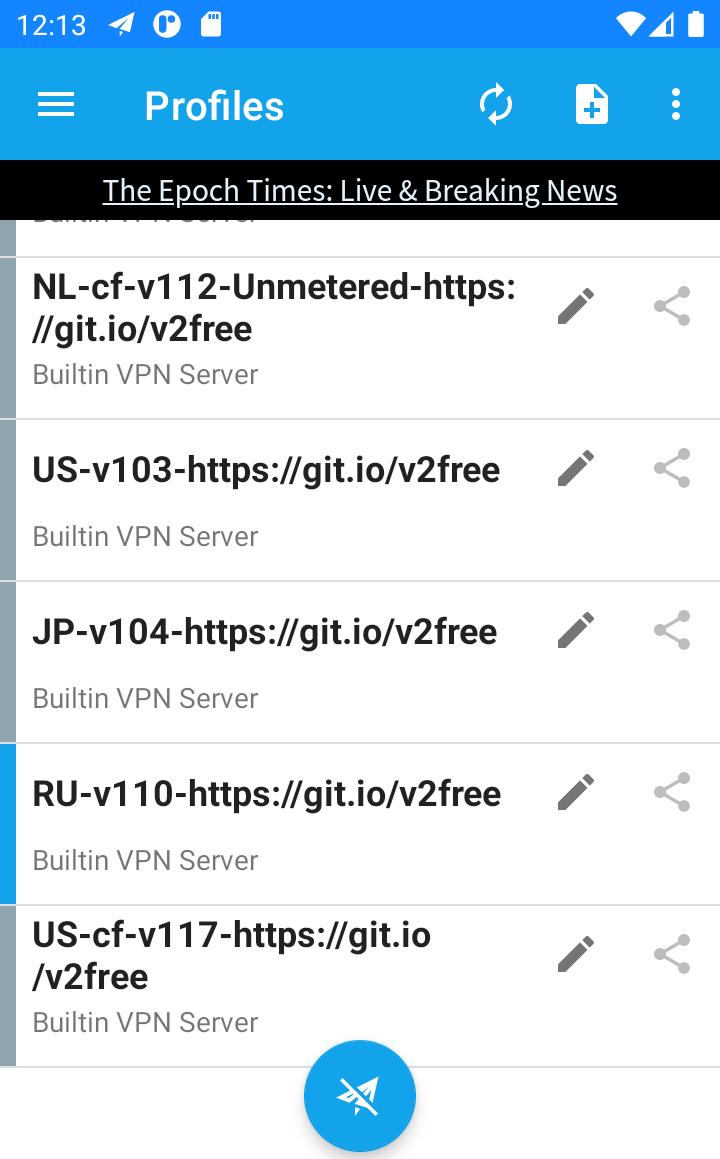720x1159 pixels.
Task: Add a new profile
Action: (x=591, y=105)
